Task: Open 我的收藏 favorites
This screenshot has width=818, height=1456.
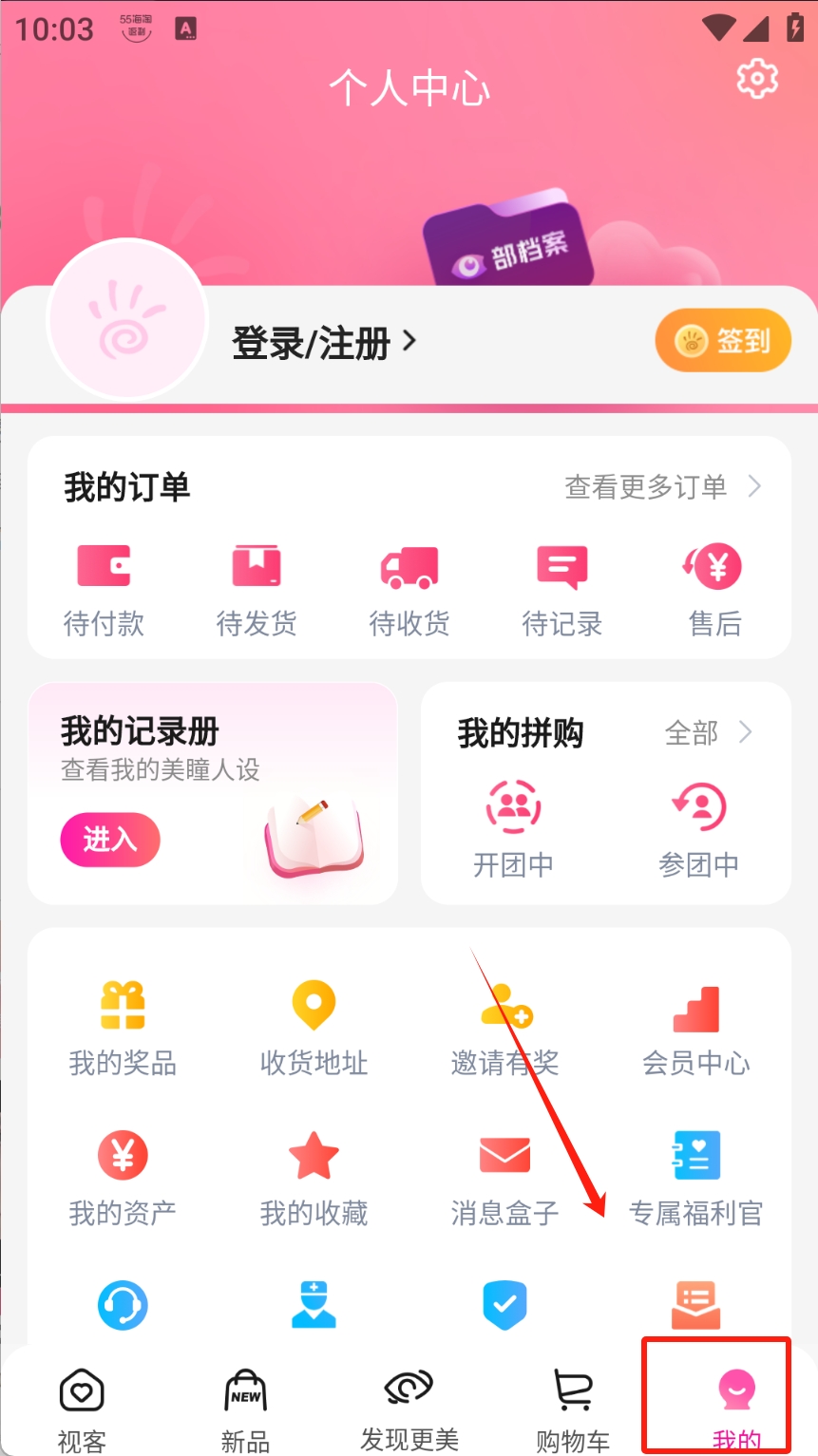Action: click(314, 1178)
